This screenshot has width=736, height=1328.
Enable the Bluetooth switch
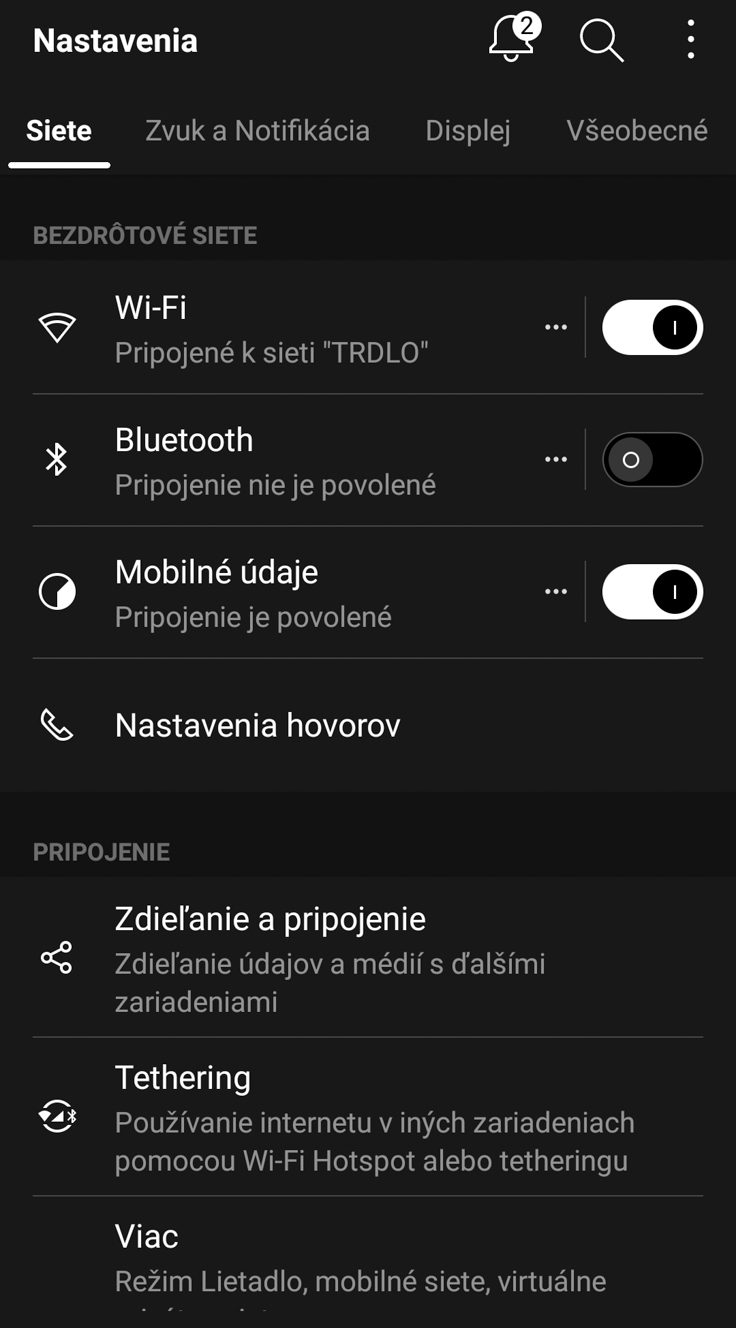tap(652, 460)
